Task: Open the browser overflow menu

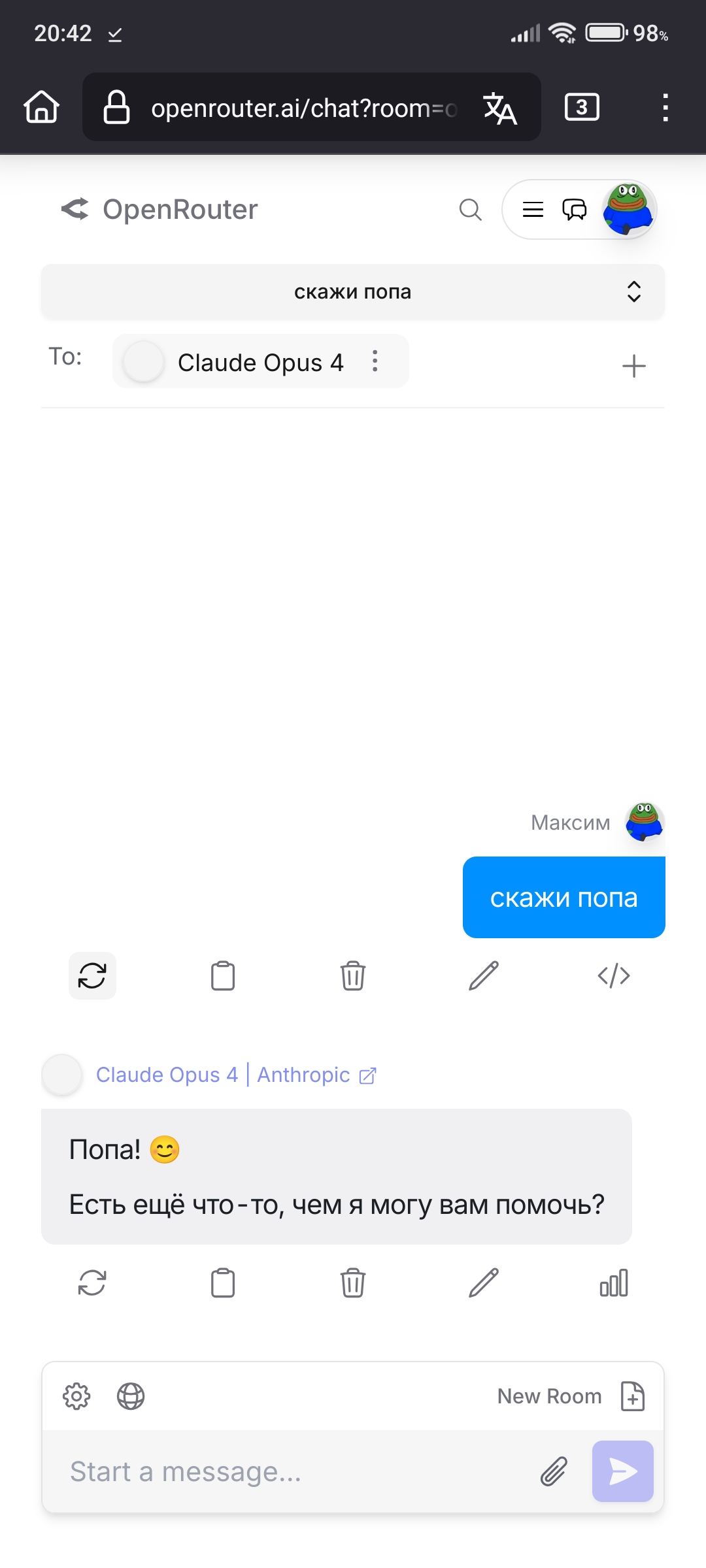Action: click(665, 108)
